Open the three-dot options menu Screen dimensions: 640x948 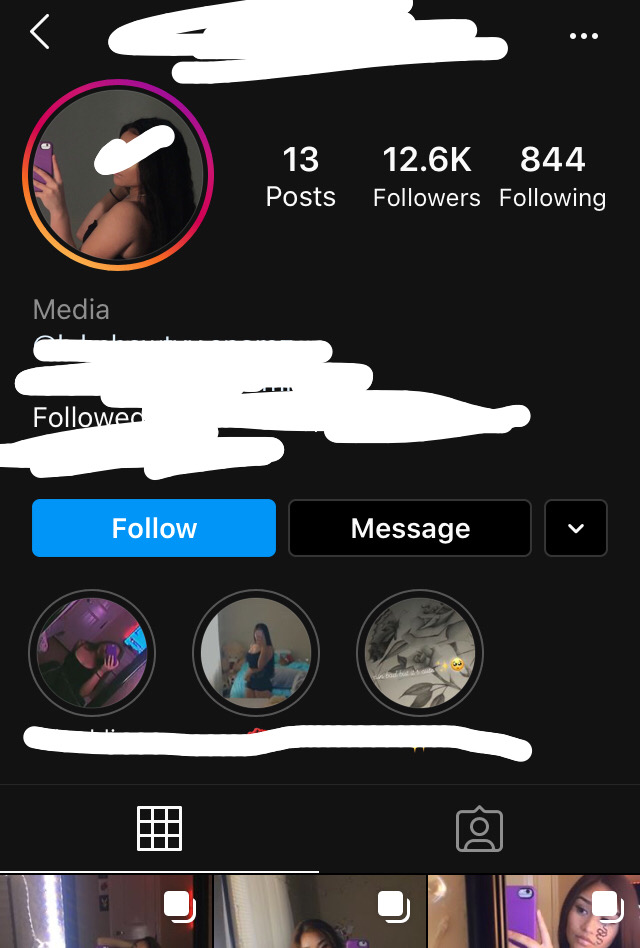click(x=583, y=36)
